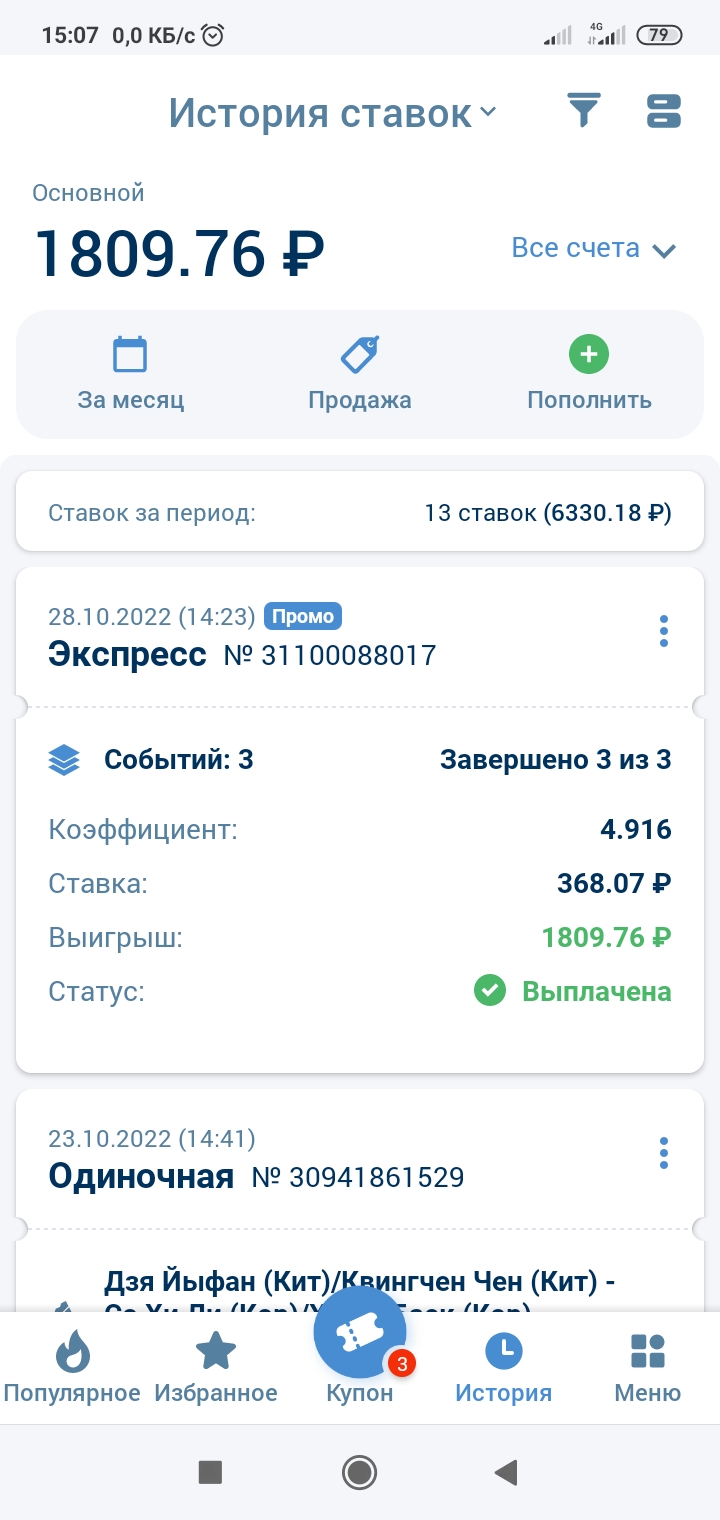Open the bet filter funnel icon
Viewport: 720px width, 1520px height.
coord(584,110)
